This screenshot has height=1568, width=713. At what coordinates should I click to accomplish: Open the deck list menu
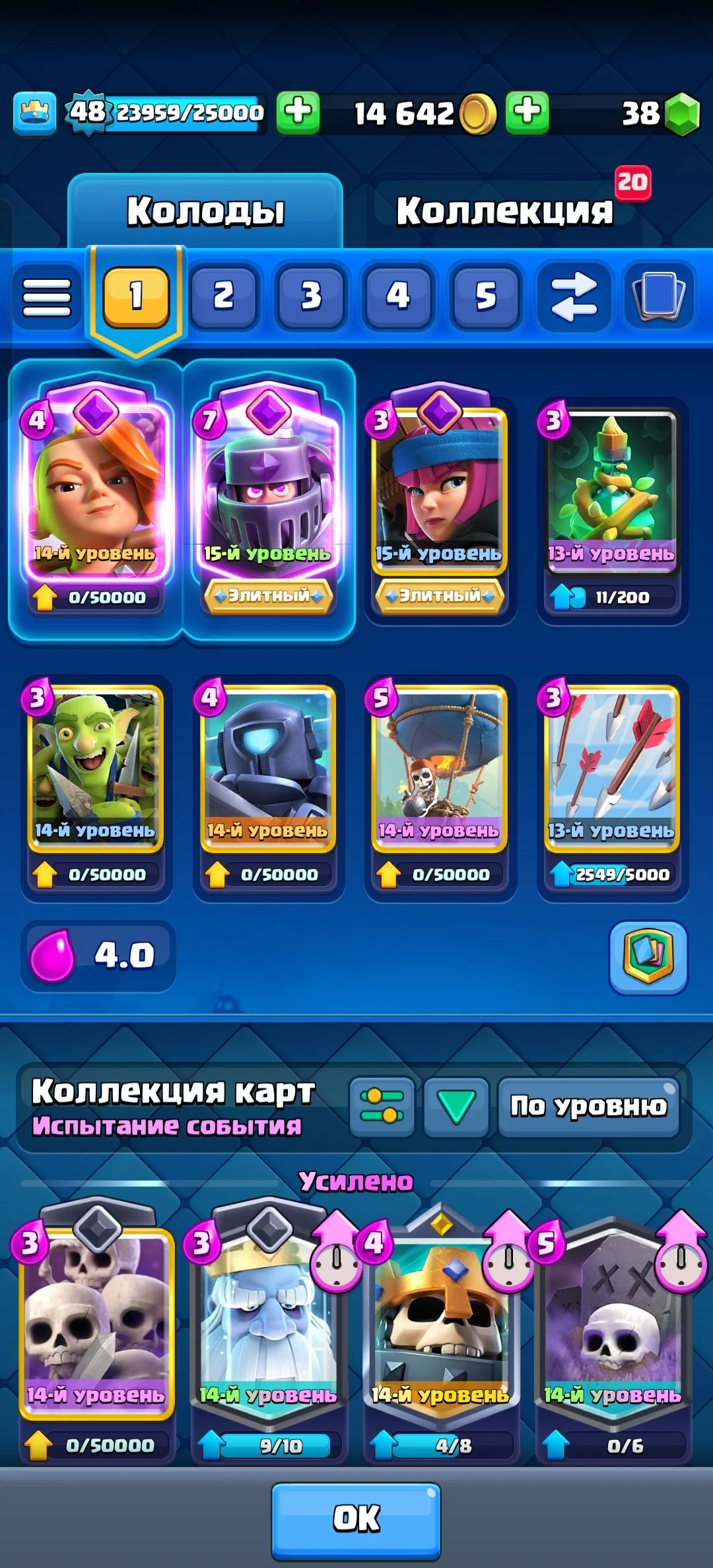pos(46,296)
